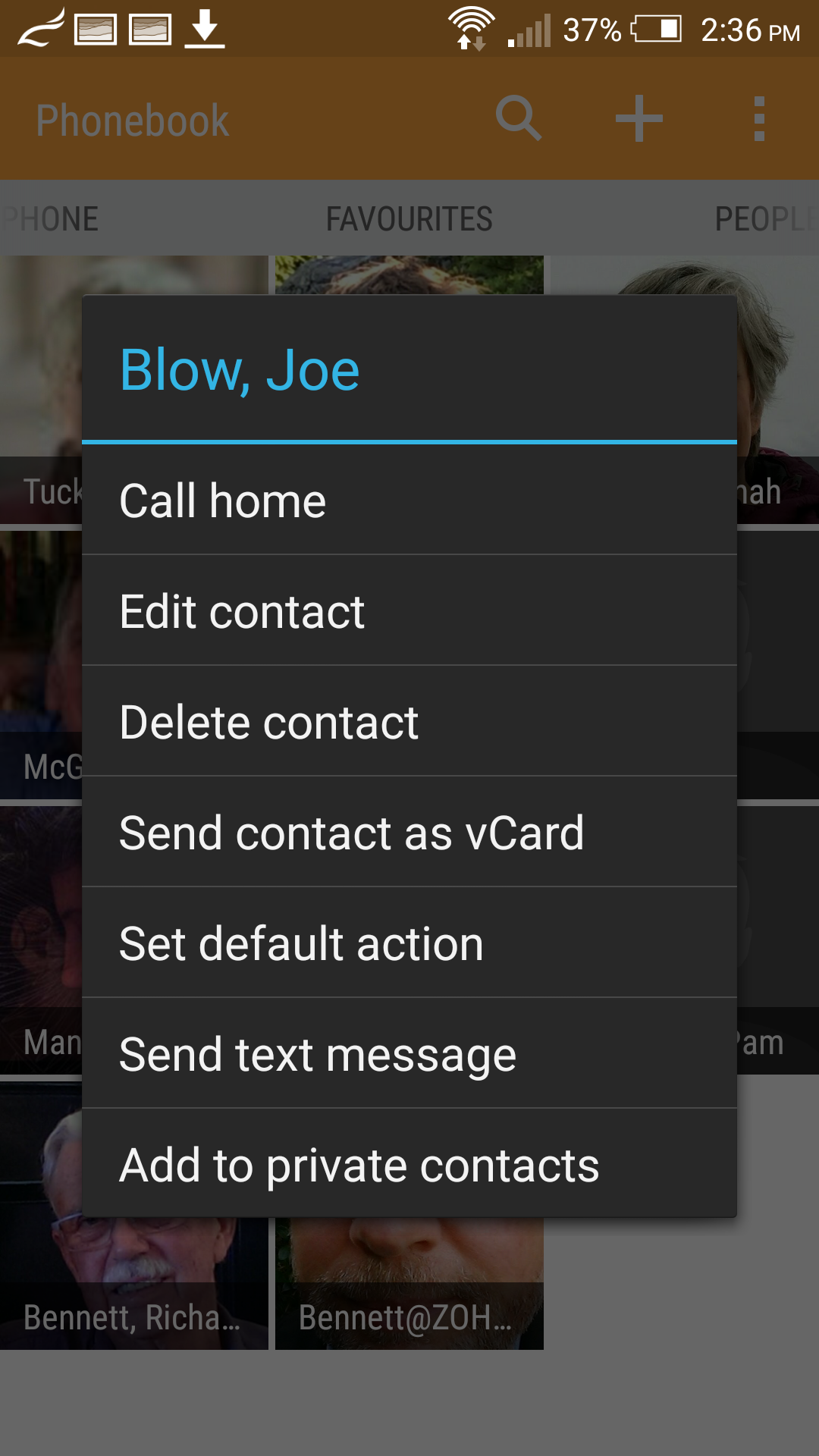Screen dimensions: 819x1456
Task: Send contact as vCard
Action: point(409,833)
